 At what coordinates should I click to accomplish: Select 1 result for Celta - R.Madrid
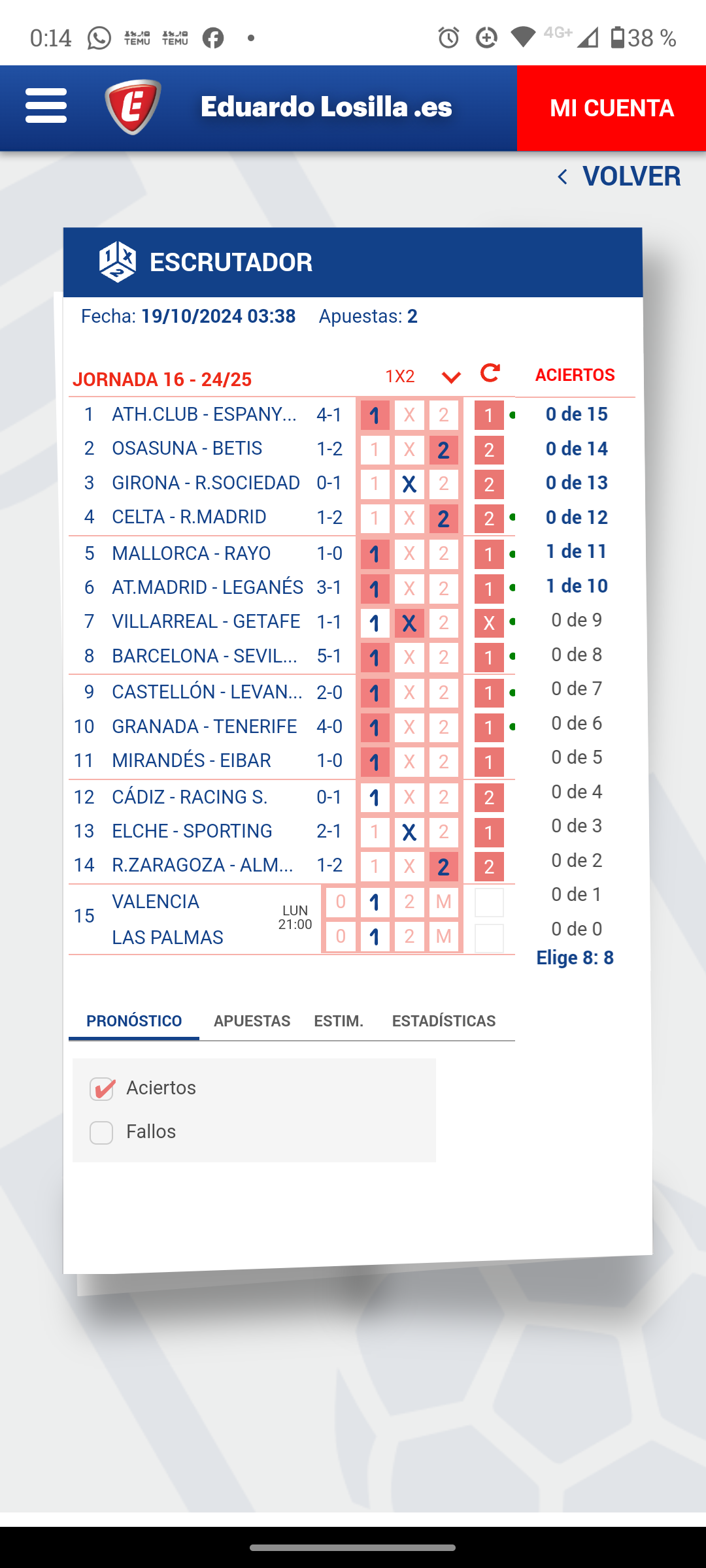point(375,519)
